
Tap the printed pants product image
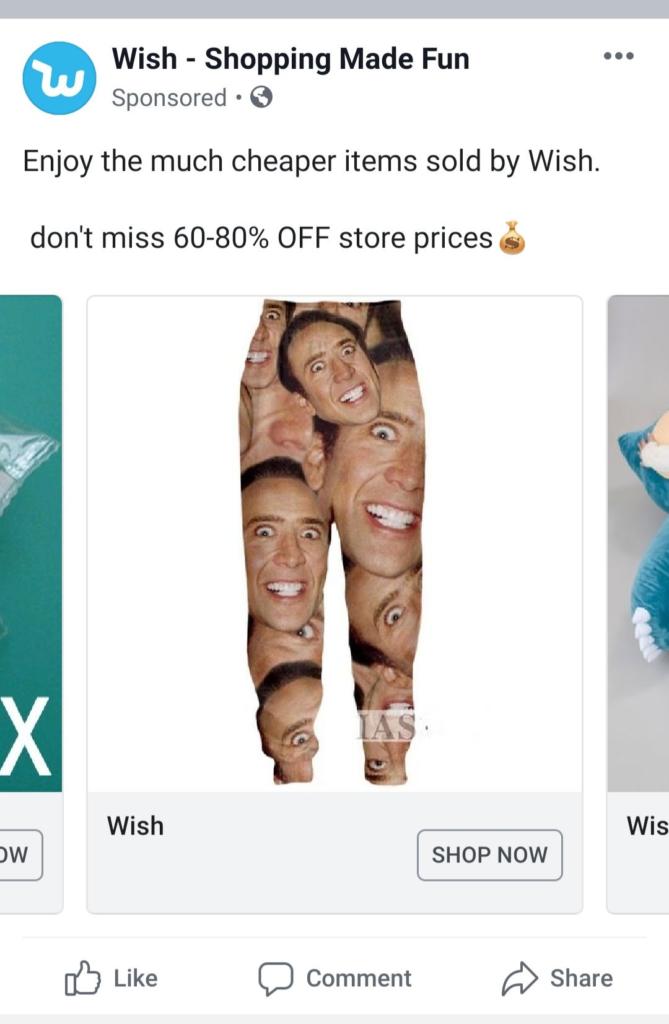pos(334,543)
